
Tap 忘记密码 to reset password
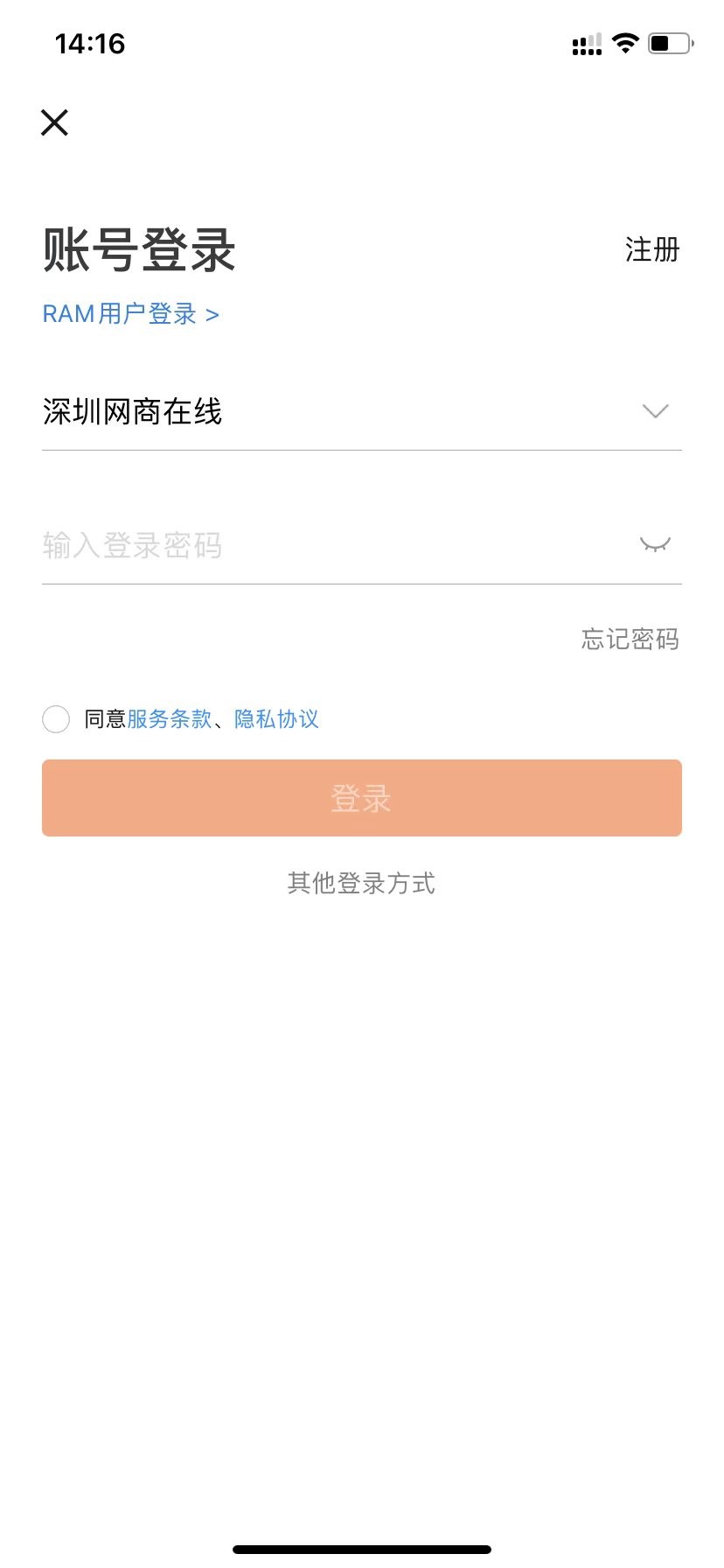[630, 640]
